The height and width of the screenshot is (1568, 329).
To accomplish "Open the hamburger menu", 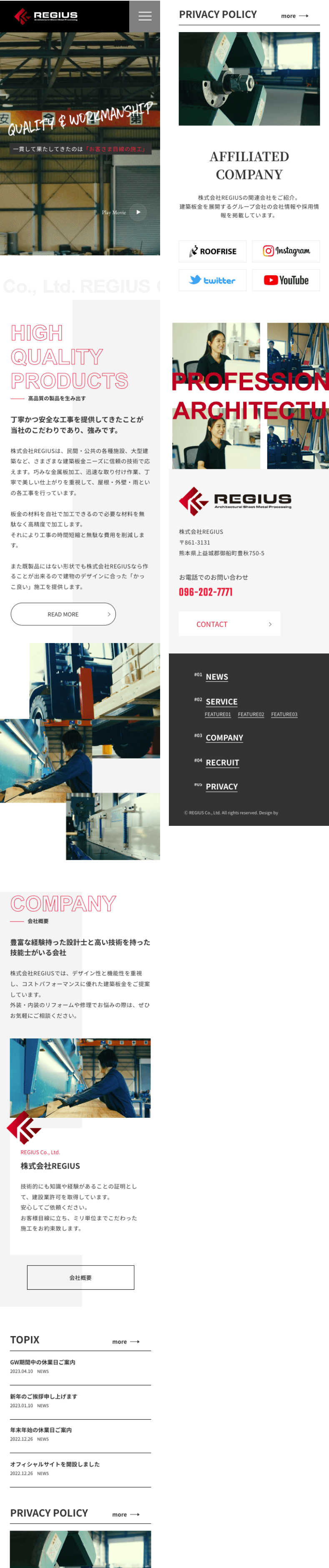I will point(144,16).
